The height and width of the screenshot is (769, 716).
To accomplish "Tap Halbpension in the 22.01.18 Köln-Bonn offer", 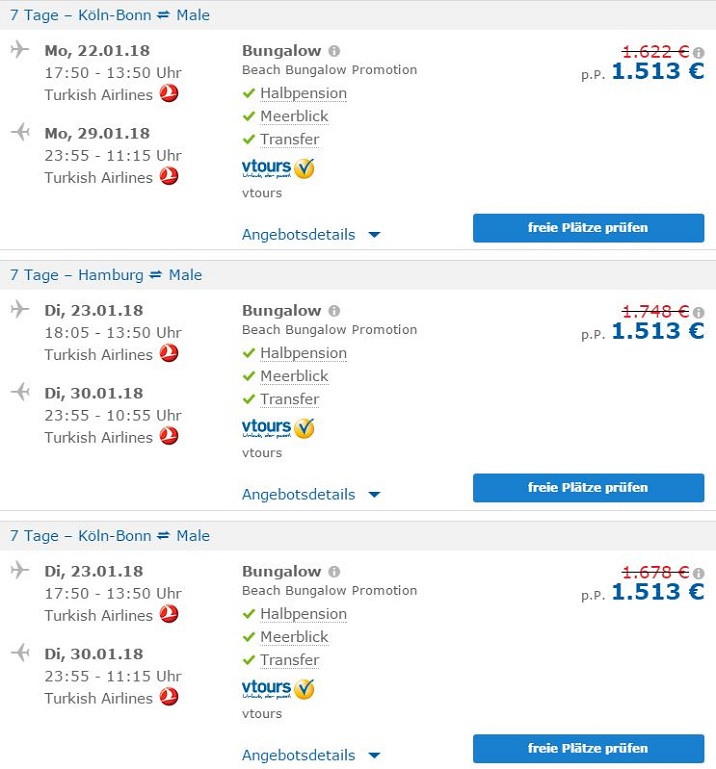I will 303,93.
